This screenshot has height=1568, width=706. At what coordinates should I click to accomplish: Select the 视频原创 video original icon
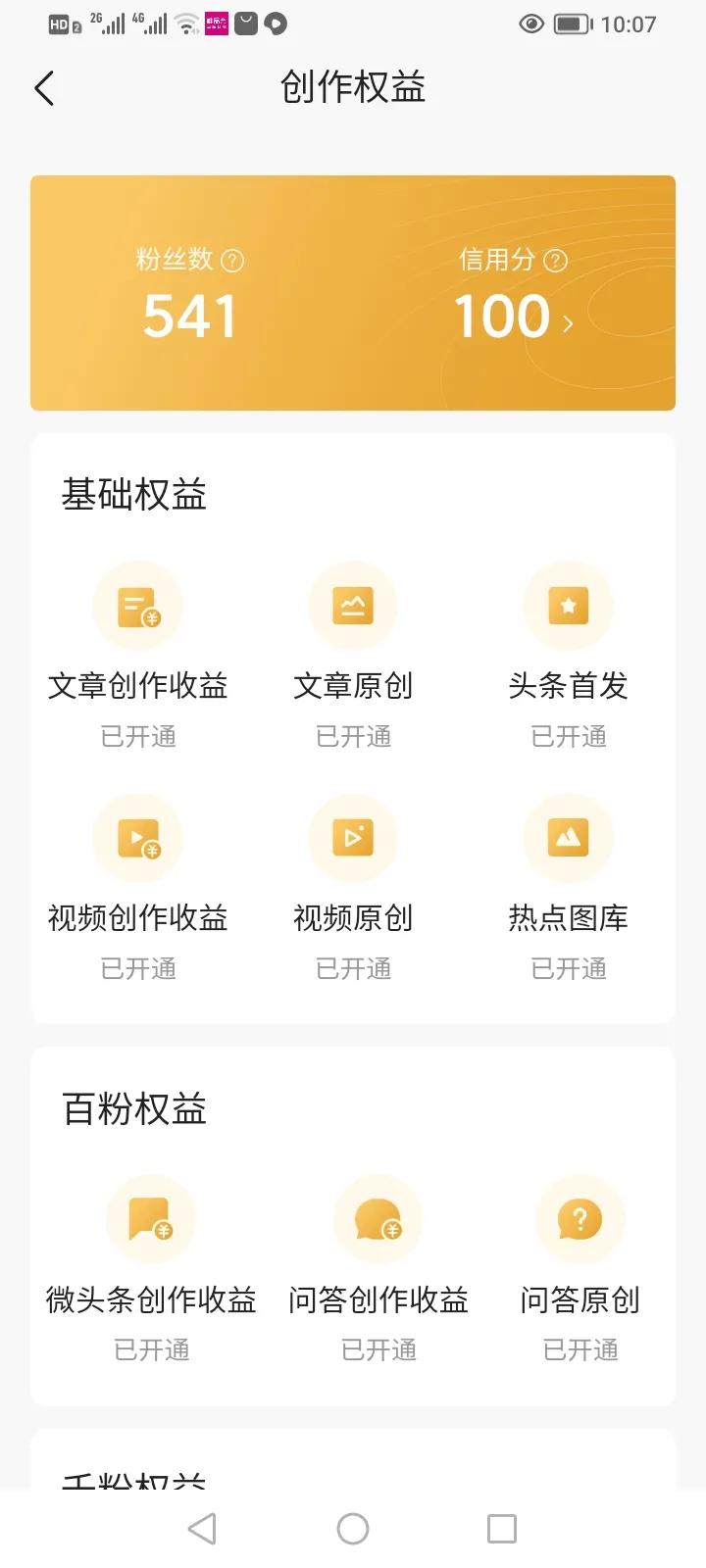(352, 838)
